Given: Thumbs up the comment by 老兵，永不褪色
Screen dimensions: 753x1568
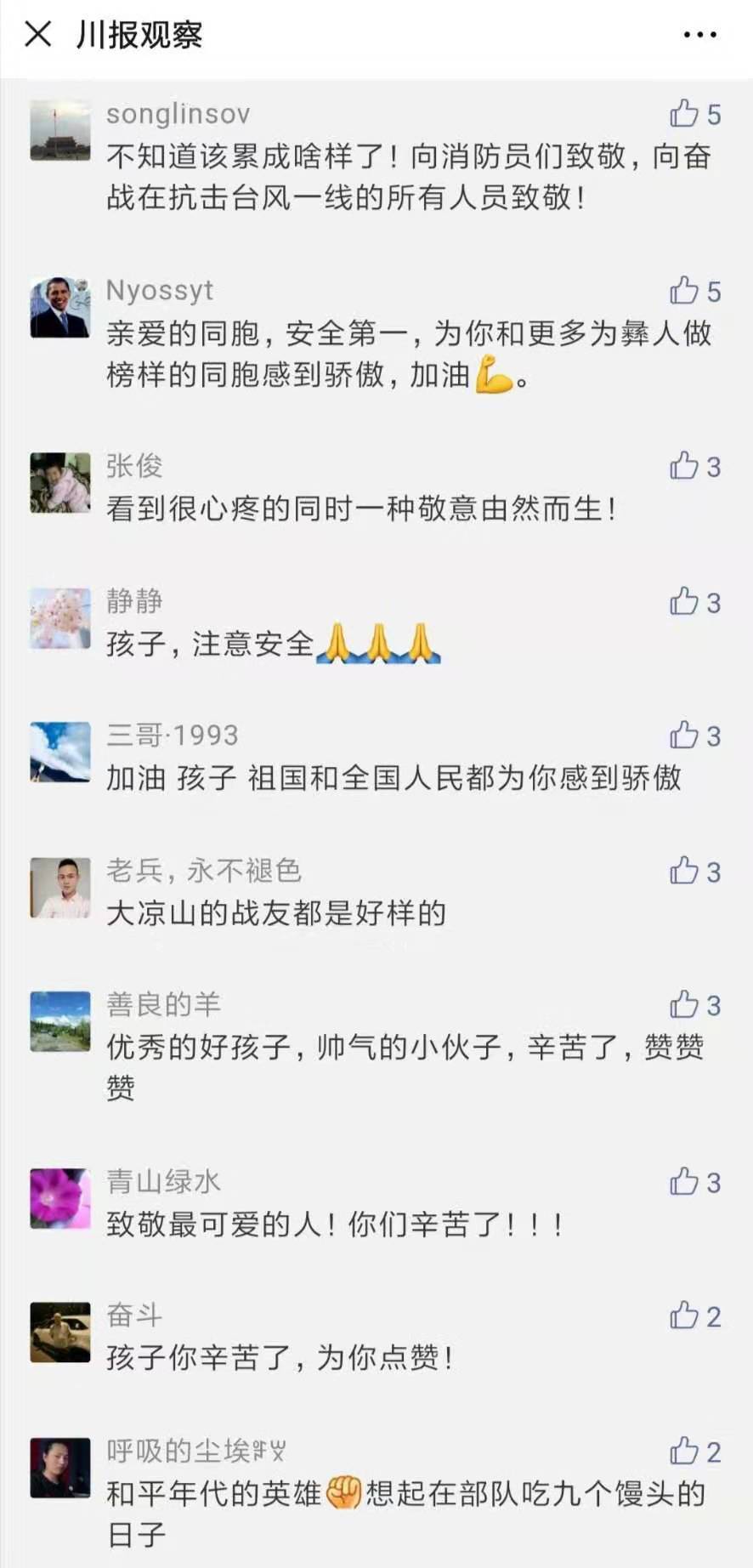Looking at the screenshot, I should (684, 871).
